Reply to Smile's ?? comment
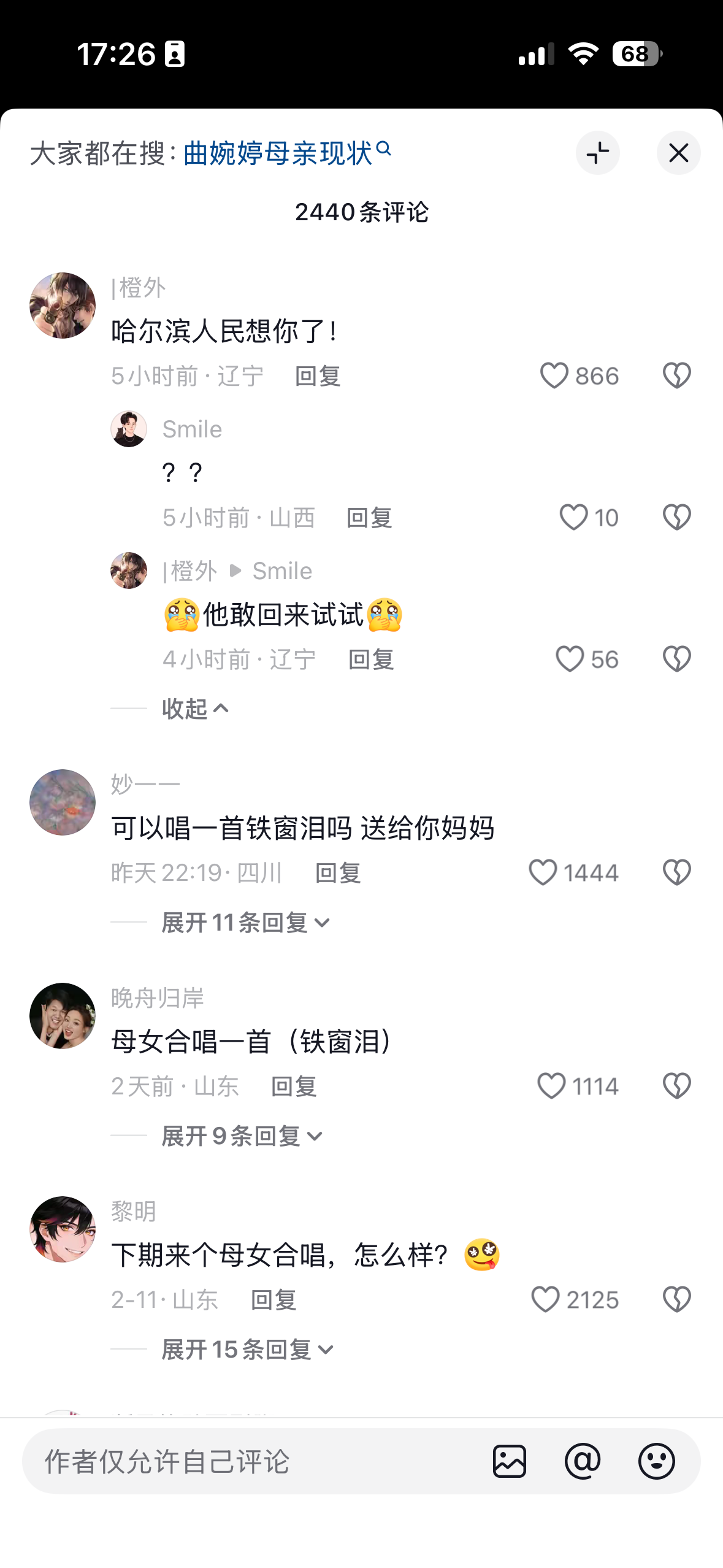 click(x=369, y=518)
